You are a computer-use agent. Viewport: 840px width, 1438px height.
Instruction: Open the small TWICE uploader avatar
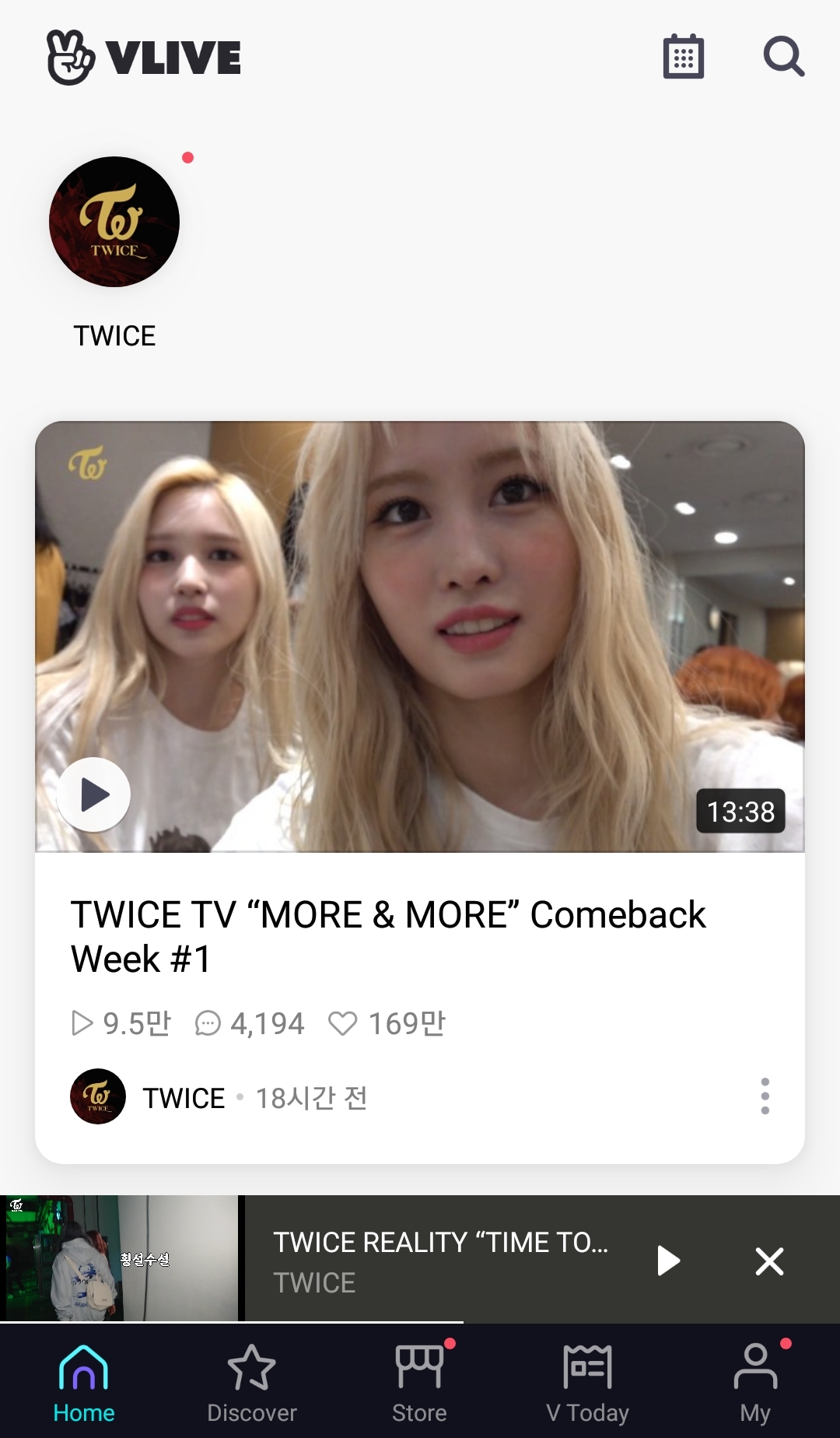tap(98, 1096)
